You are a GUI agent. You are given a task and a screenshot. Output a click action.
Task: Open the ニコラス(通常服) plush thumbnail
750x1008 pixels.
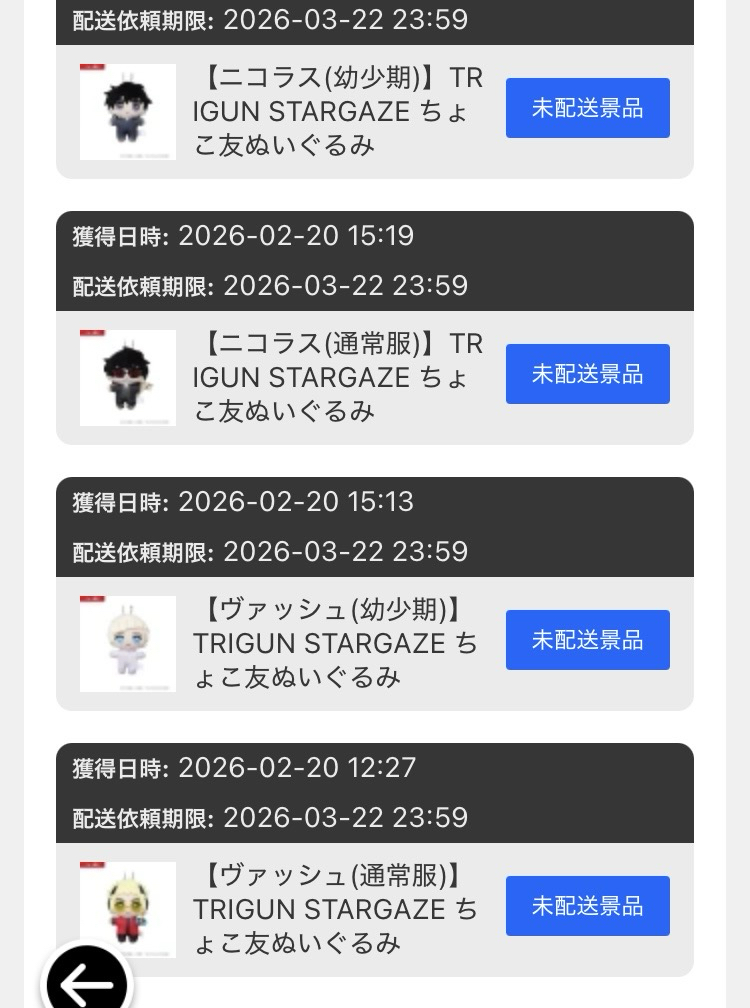[x=128, y=378]
